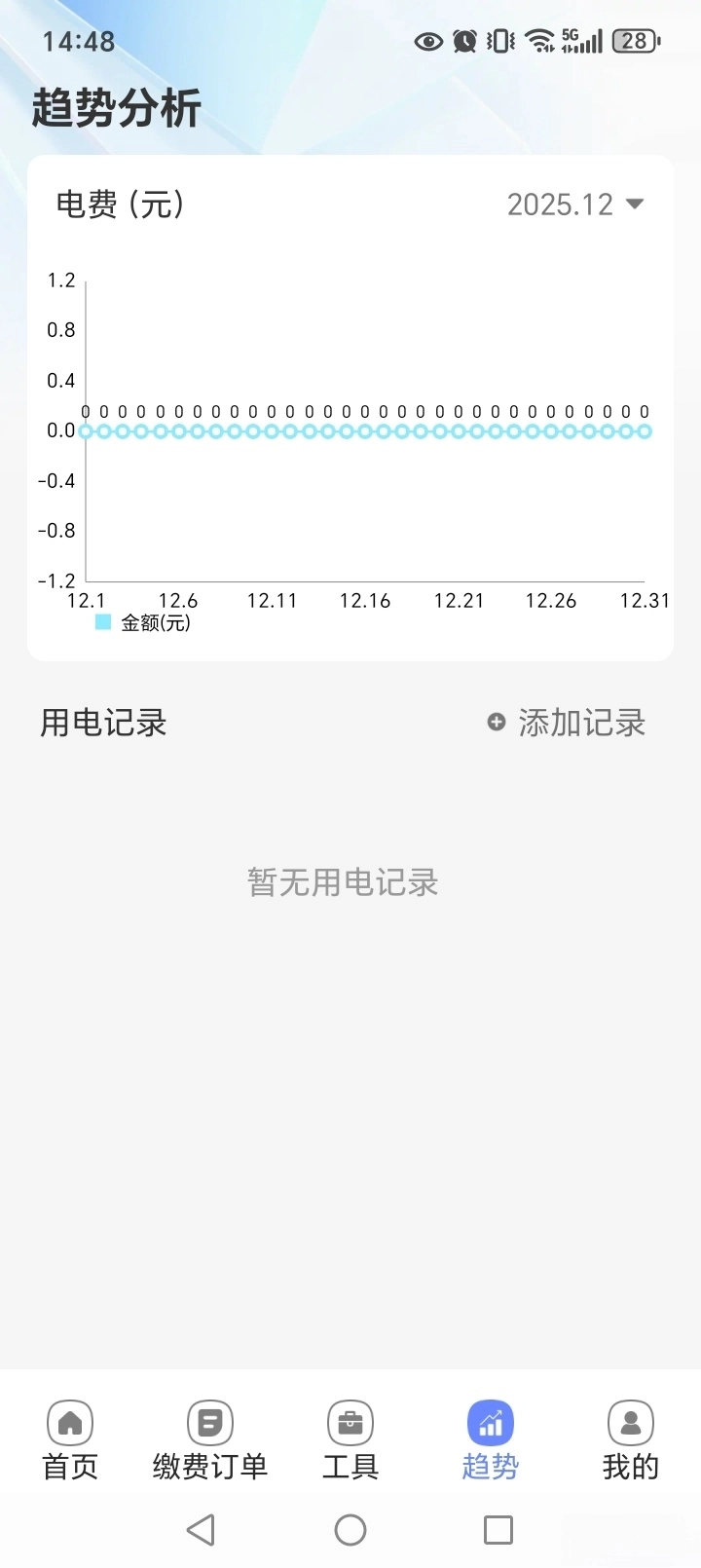Tap the 暂无用电记录 empty state text
The height and width of the screenshot is (1568, 701).
pos(341,882)
